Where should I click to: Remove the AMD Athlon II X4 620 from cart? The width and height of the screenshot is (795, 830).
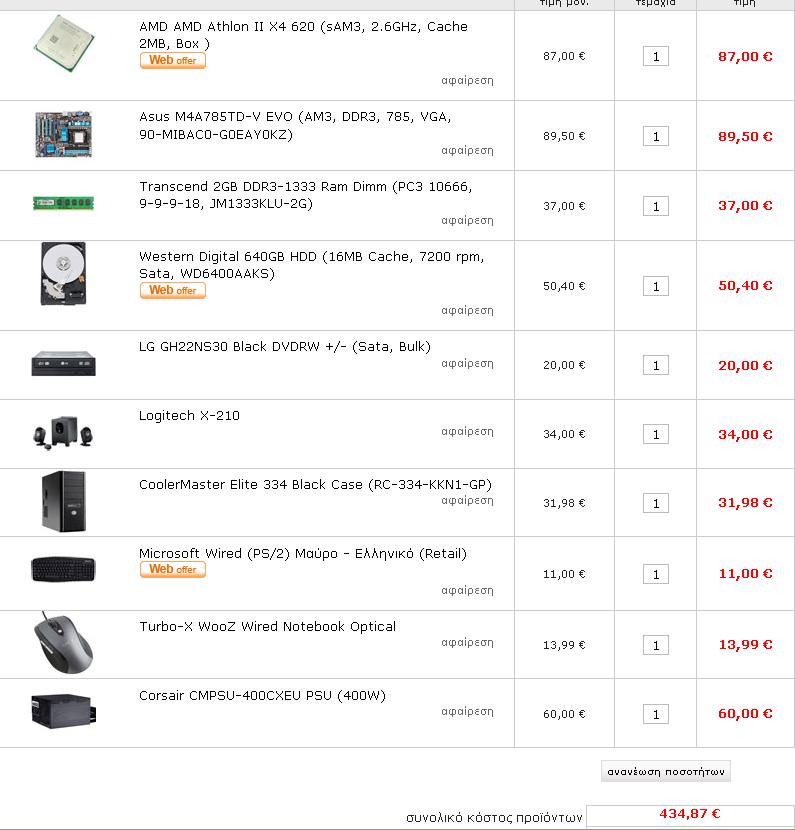pos(467,81)
